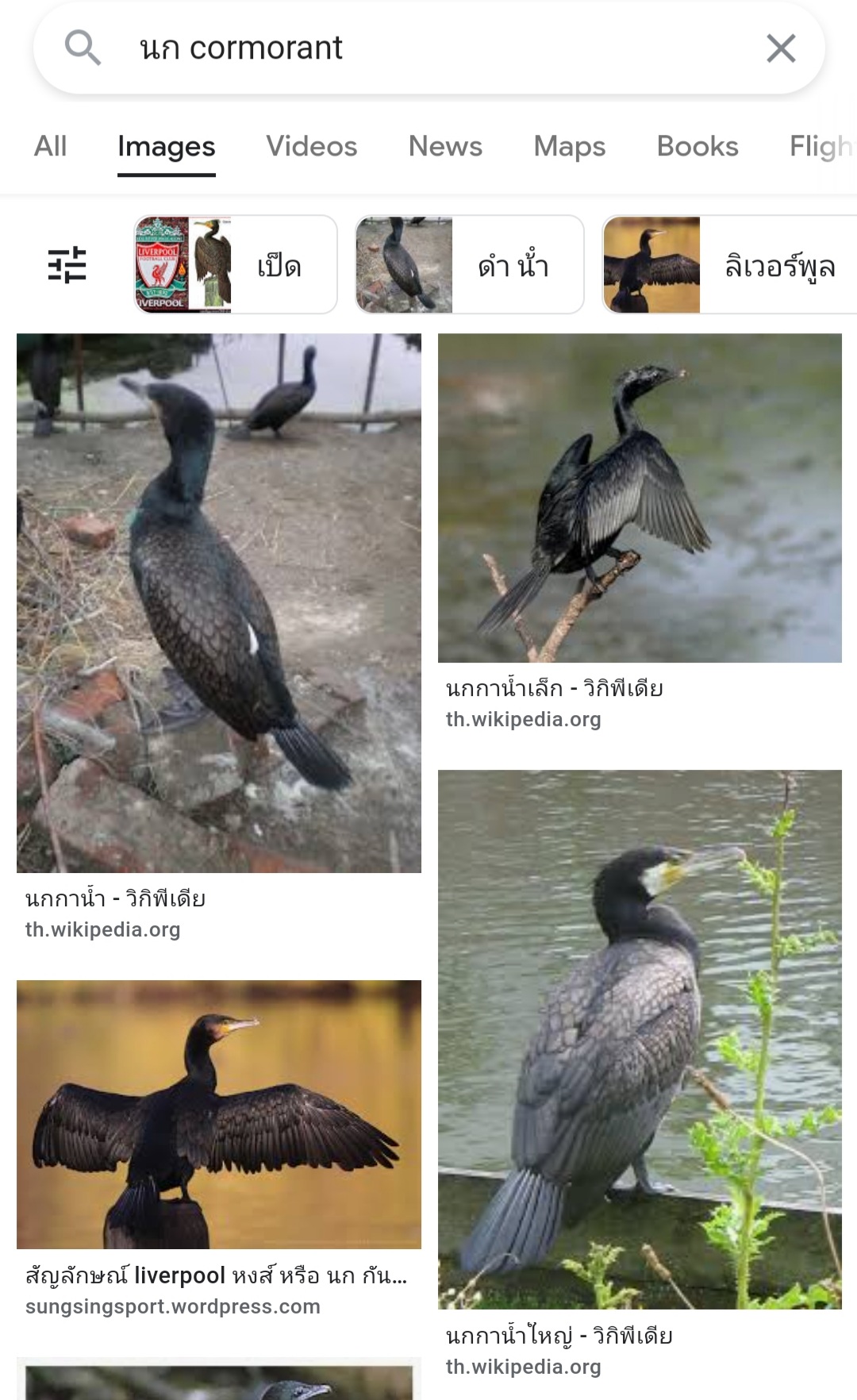Screen dimensions: 857x1400
Task: Open the sungsingsport.wordpress.com liverpool image result
Action: tap(219, 1114)
